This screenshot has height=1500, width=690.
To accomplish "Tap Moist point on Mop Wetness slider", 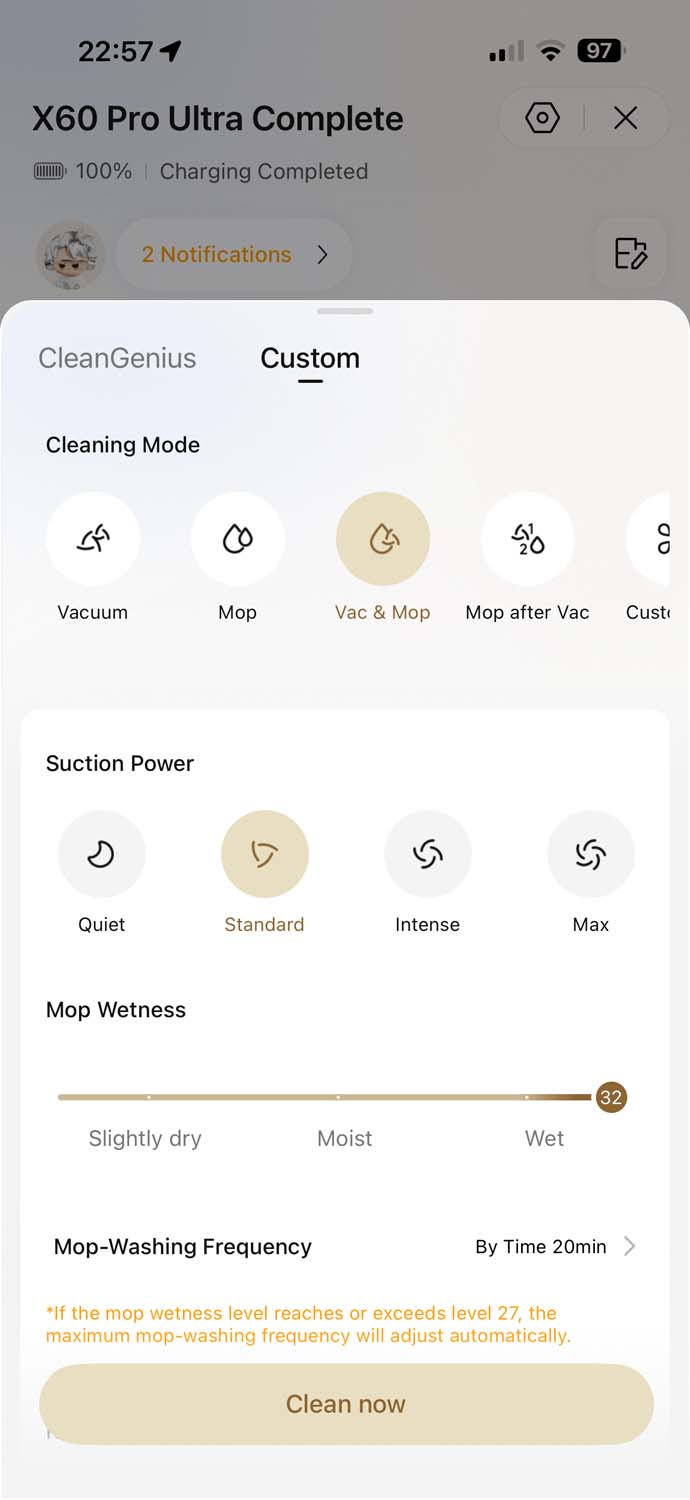I will click(x=338, y=1097).
